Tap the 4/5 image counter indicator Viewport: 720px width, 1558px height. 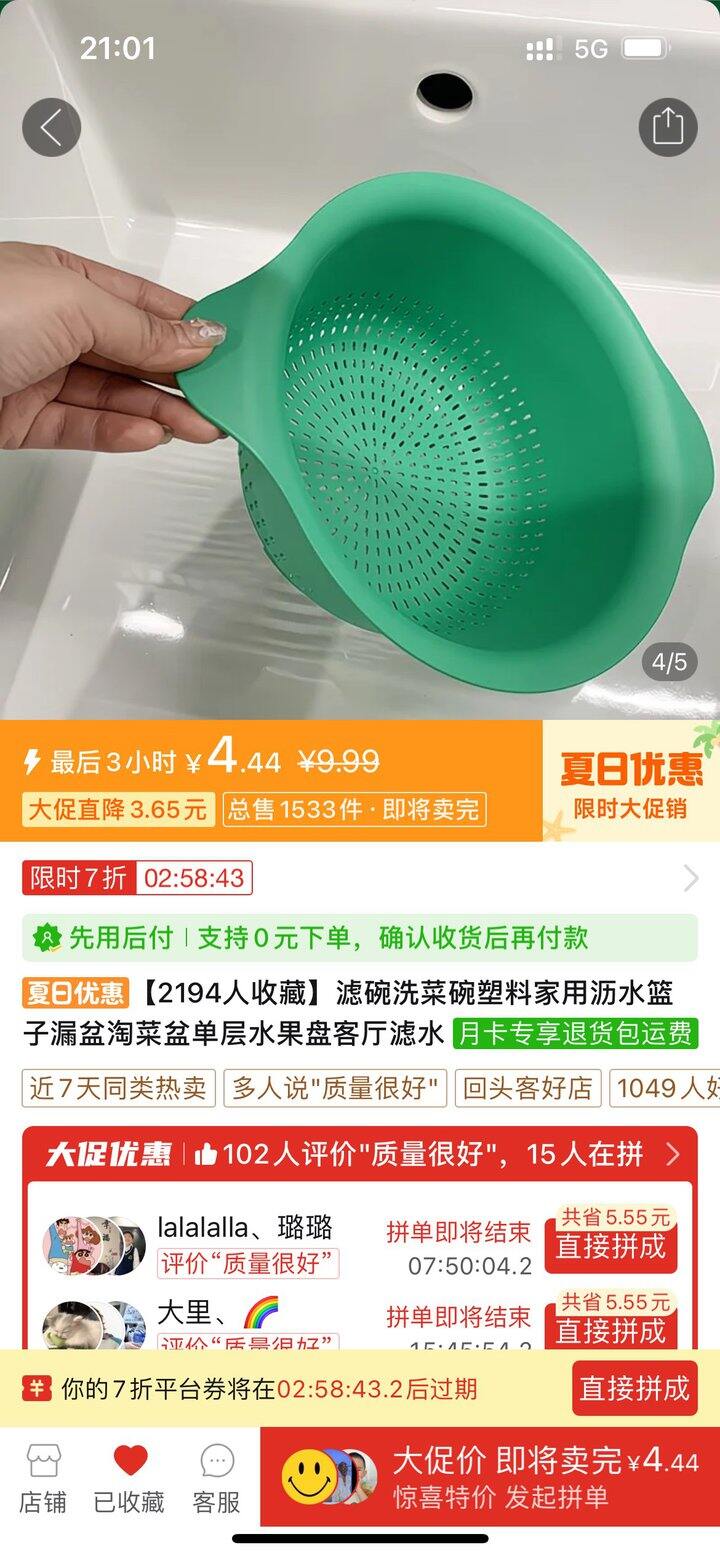[668, 660]
